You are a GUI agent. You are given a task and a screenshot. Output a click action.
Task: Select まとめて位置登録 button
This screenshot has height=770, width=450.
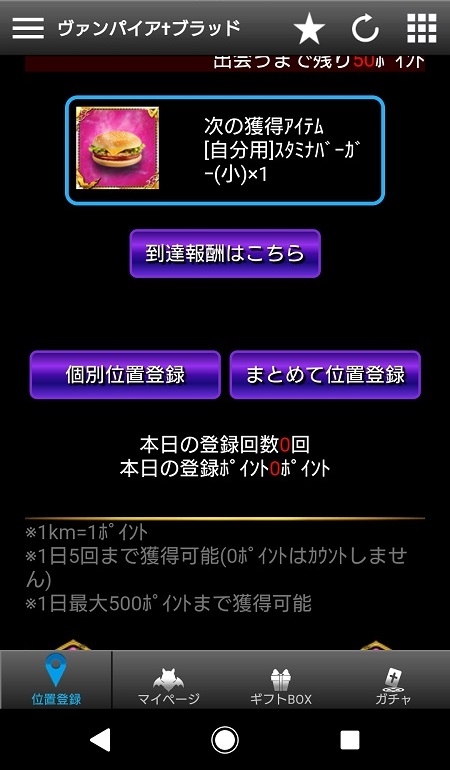[325, 374]
